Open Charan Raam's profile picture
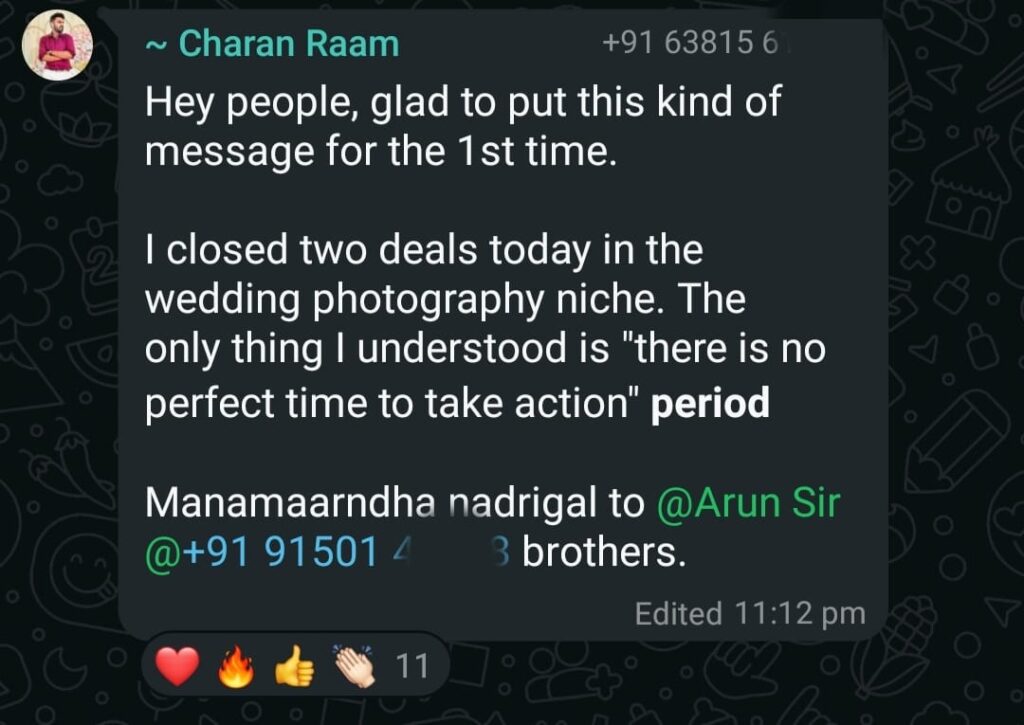 tap(57, 46)
